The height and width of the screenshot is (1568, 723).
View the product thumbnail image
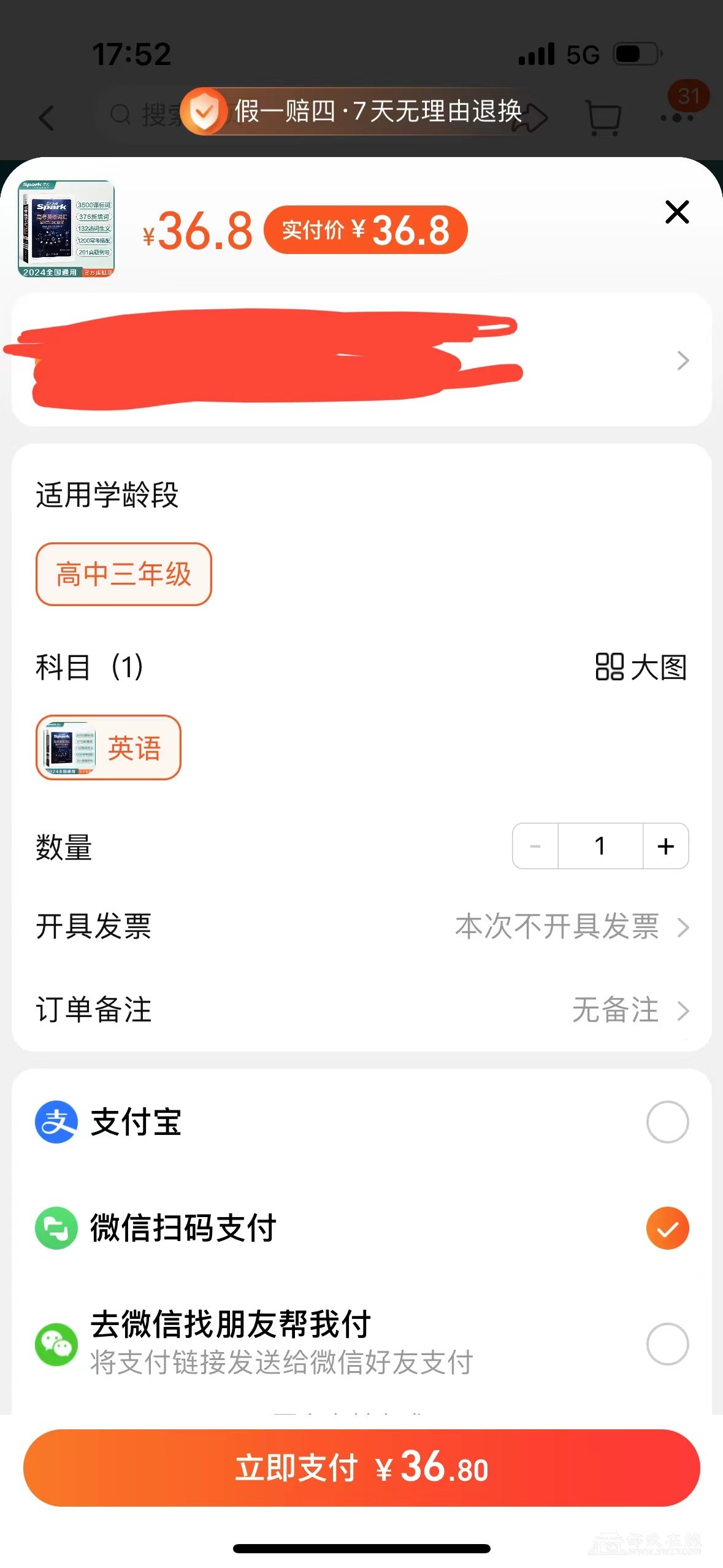[x=66, y=229]
